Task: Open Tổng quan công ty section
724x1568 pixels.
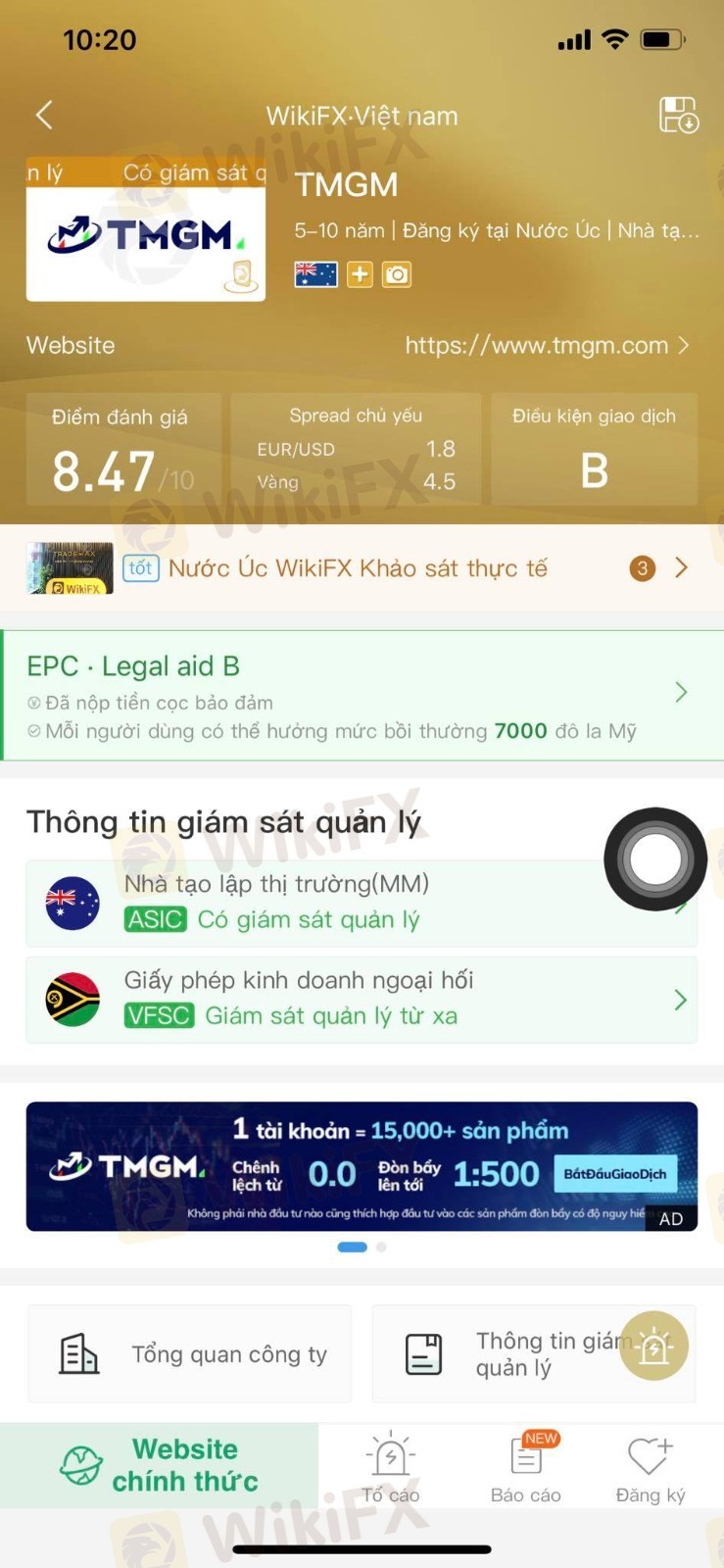Action: point(189,1354)
